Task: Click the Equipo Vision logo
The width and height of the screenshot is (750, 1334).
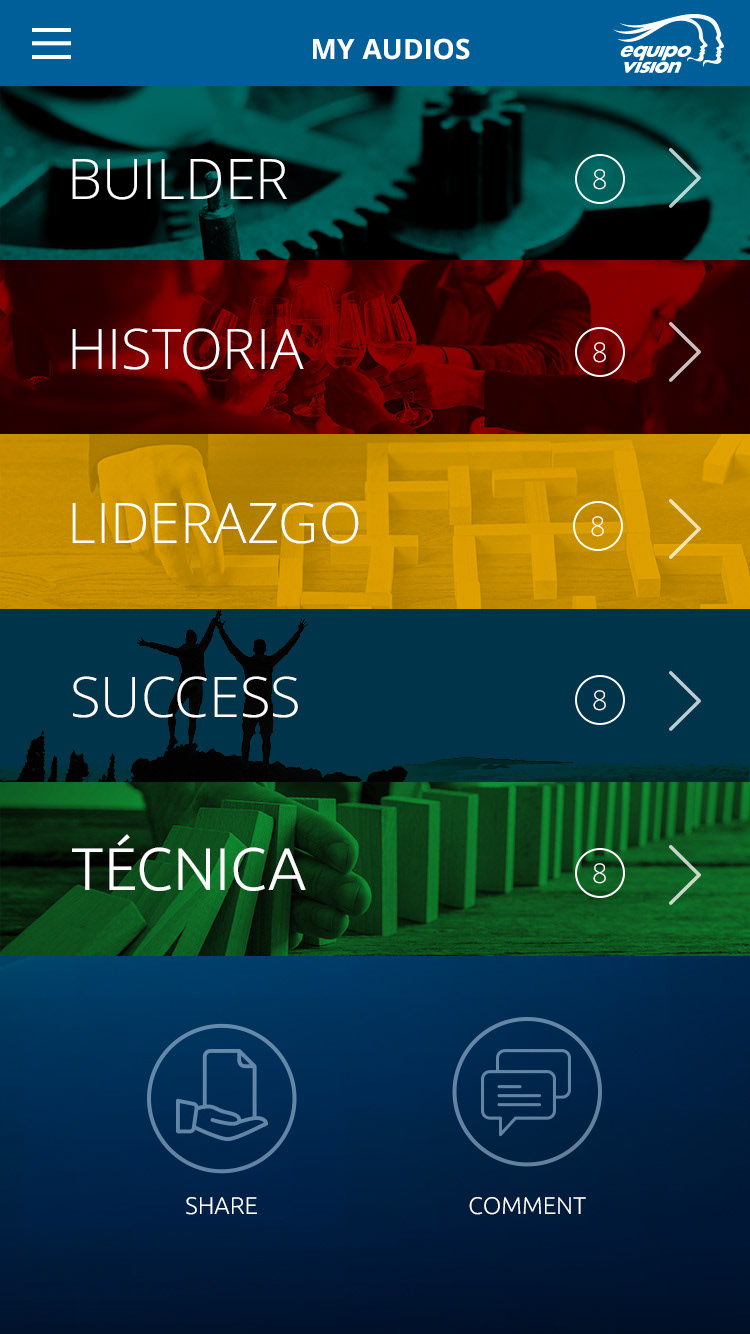Action: [x=667, y=43]
